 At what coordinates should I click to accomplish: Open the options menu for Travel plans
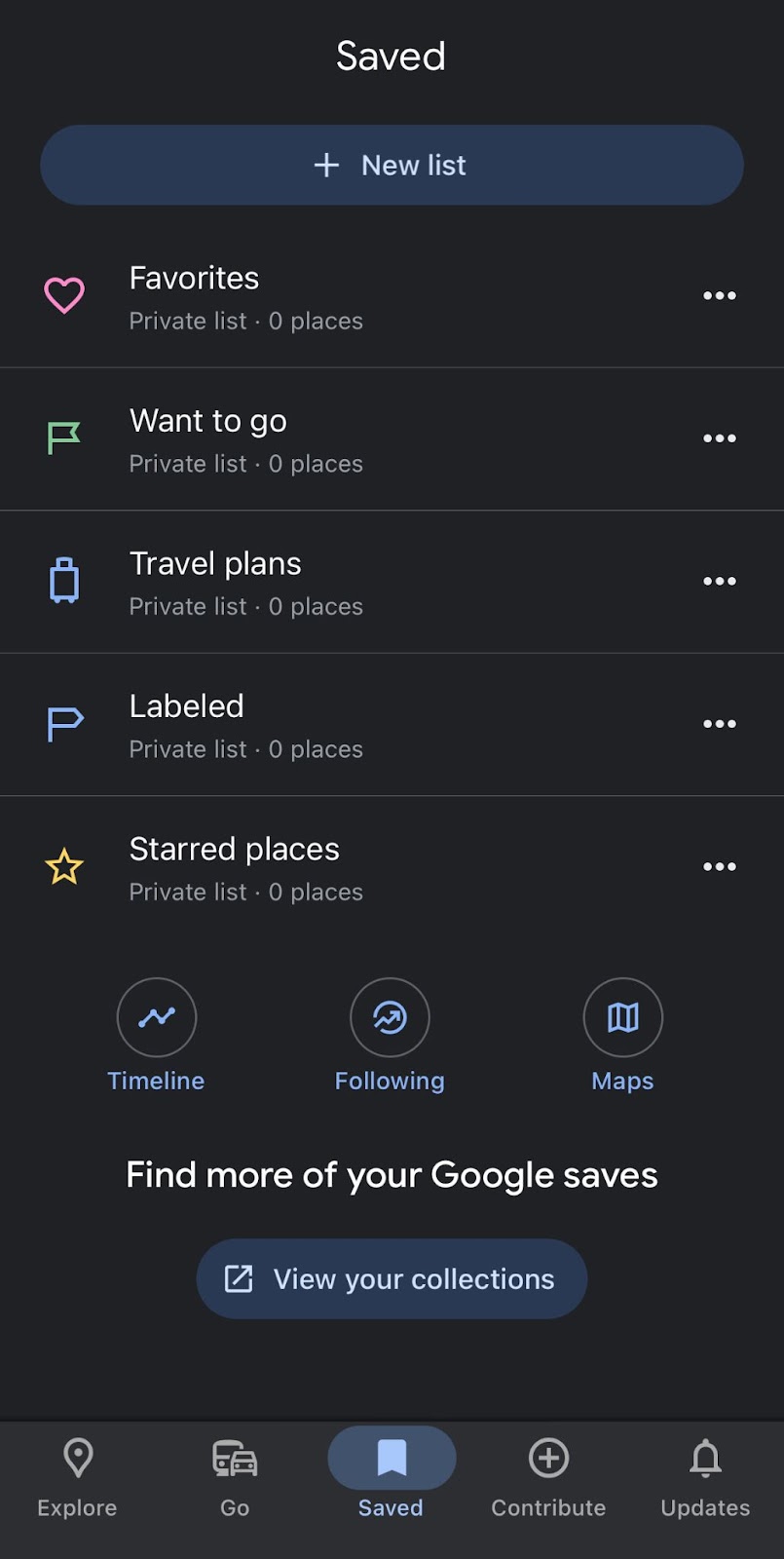coord(719,581)
